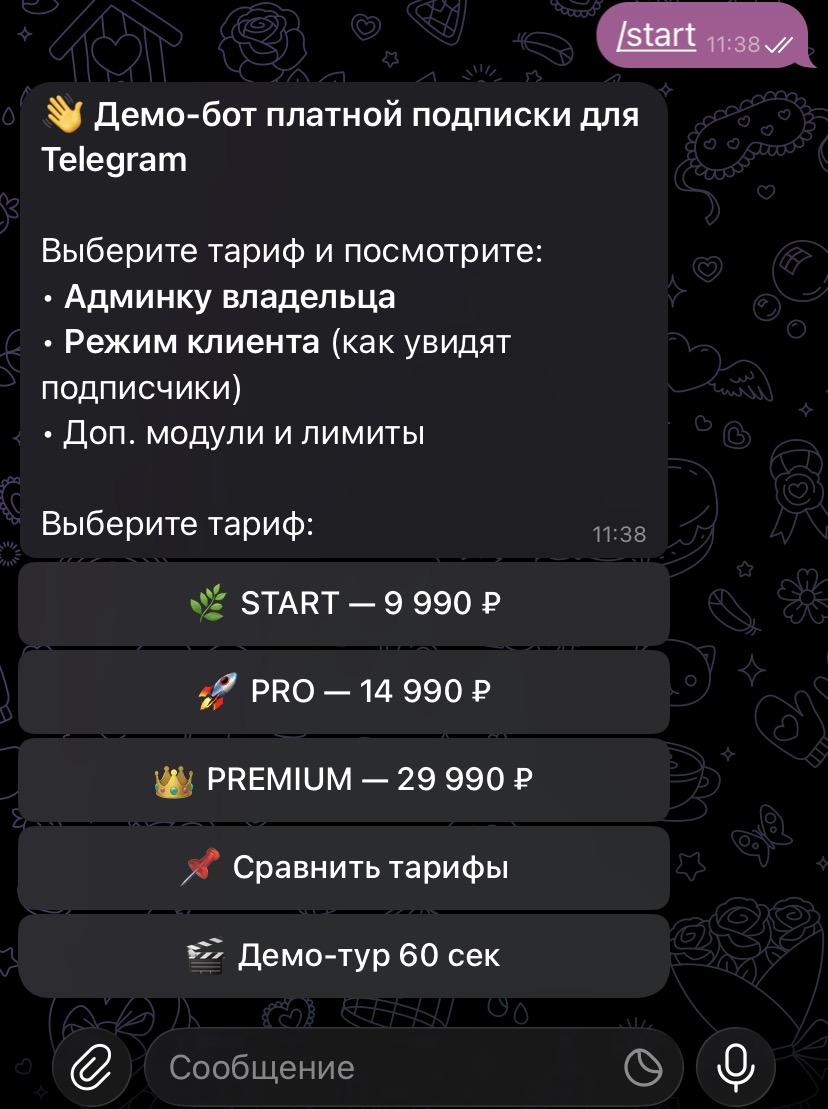Choose the PRO — 14 990 ₽ plan

pos(344,692)
